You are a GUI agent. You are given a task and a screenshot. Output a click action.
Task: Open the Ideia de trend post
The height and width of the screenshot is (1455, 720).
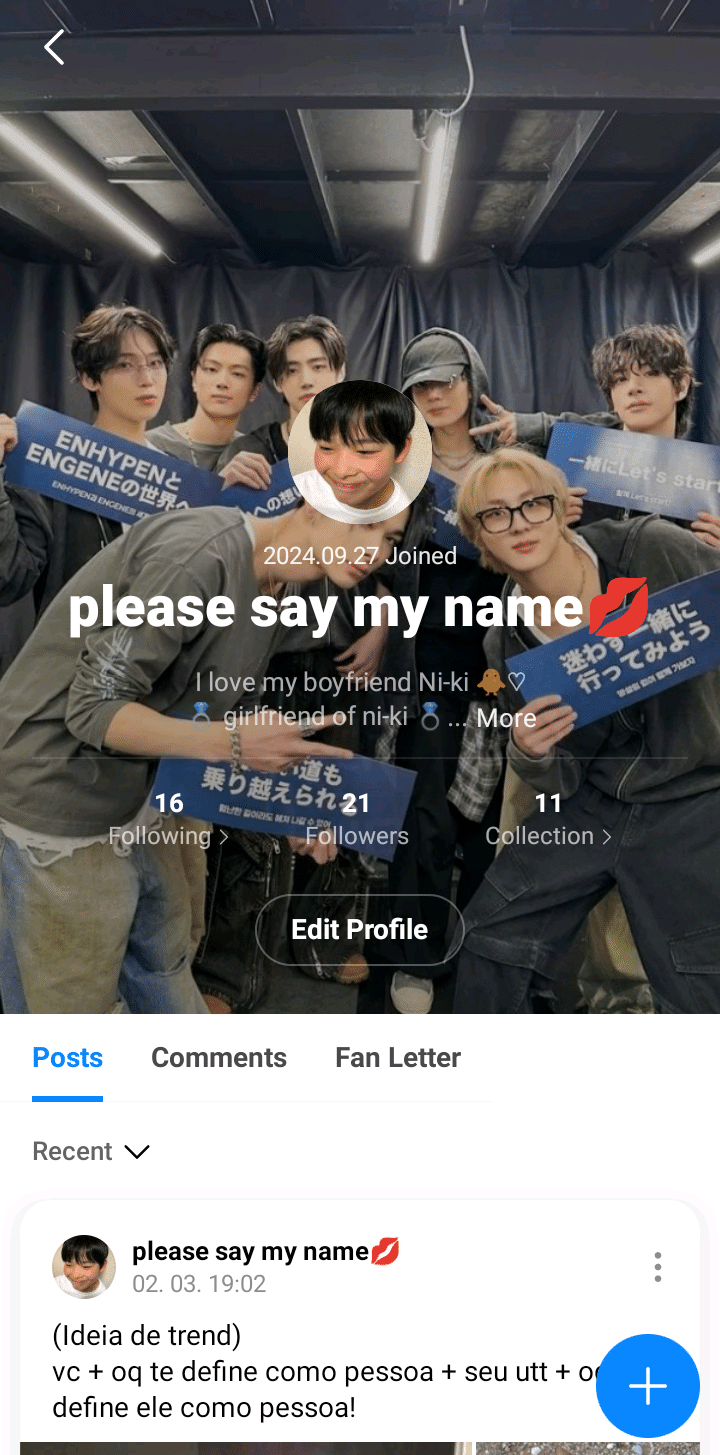(300, 1371)
